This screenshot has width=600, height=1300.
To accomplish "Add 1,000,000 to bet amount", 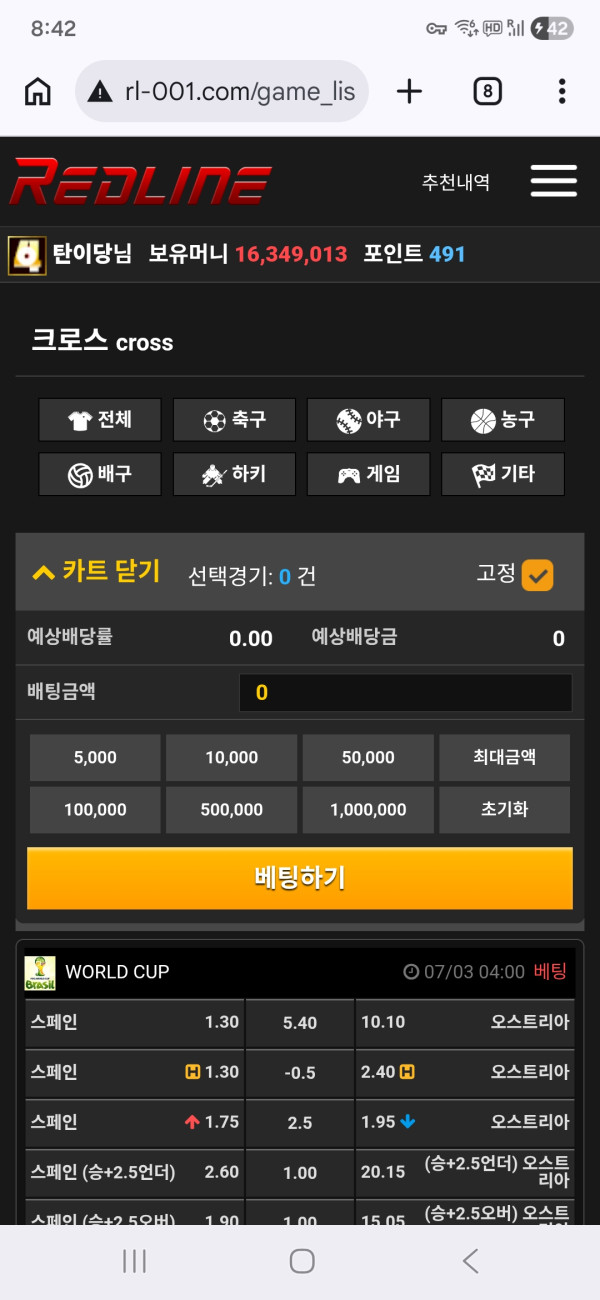I will 368,810.
